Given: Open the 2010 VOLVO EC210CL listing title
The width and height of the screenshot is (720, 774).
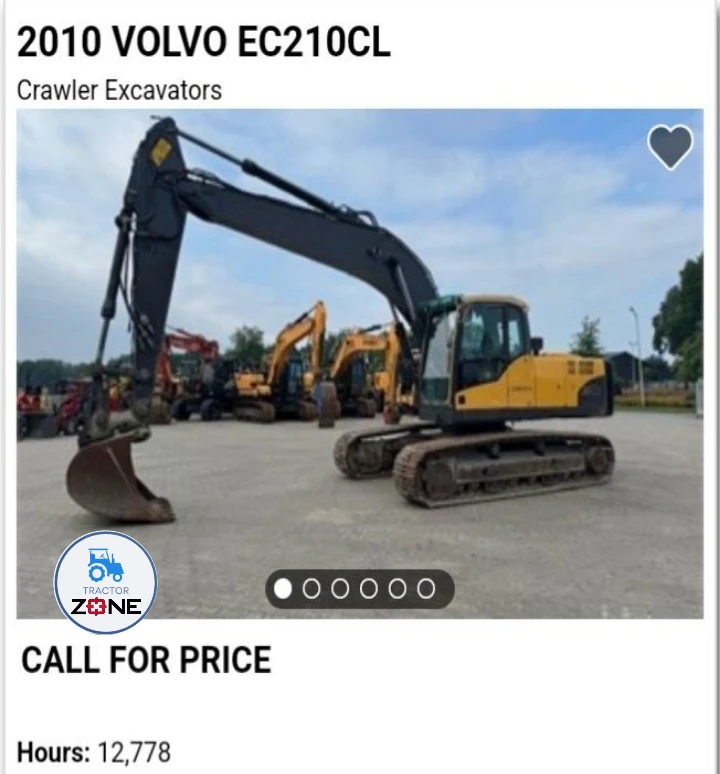Looking at the screenshot, I should (204, 42).
